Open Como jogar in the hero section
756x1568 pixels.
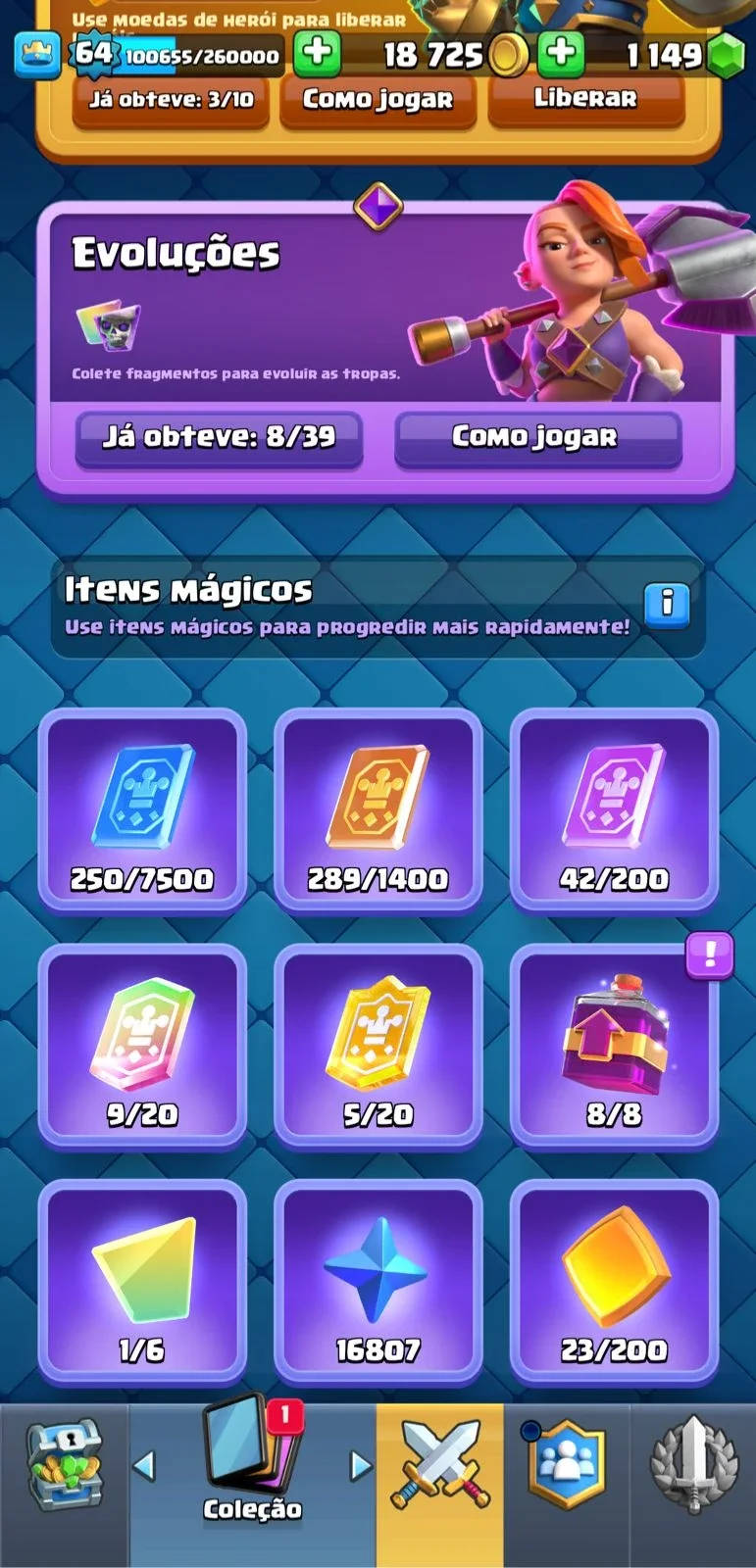378,100
